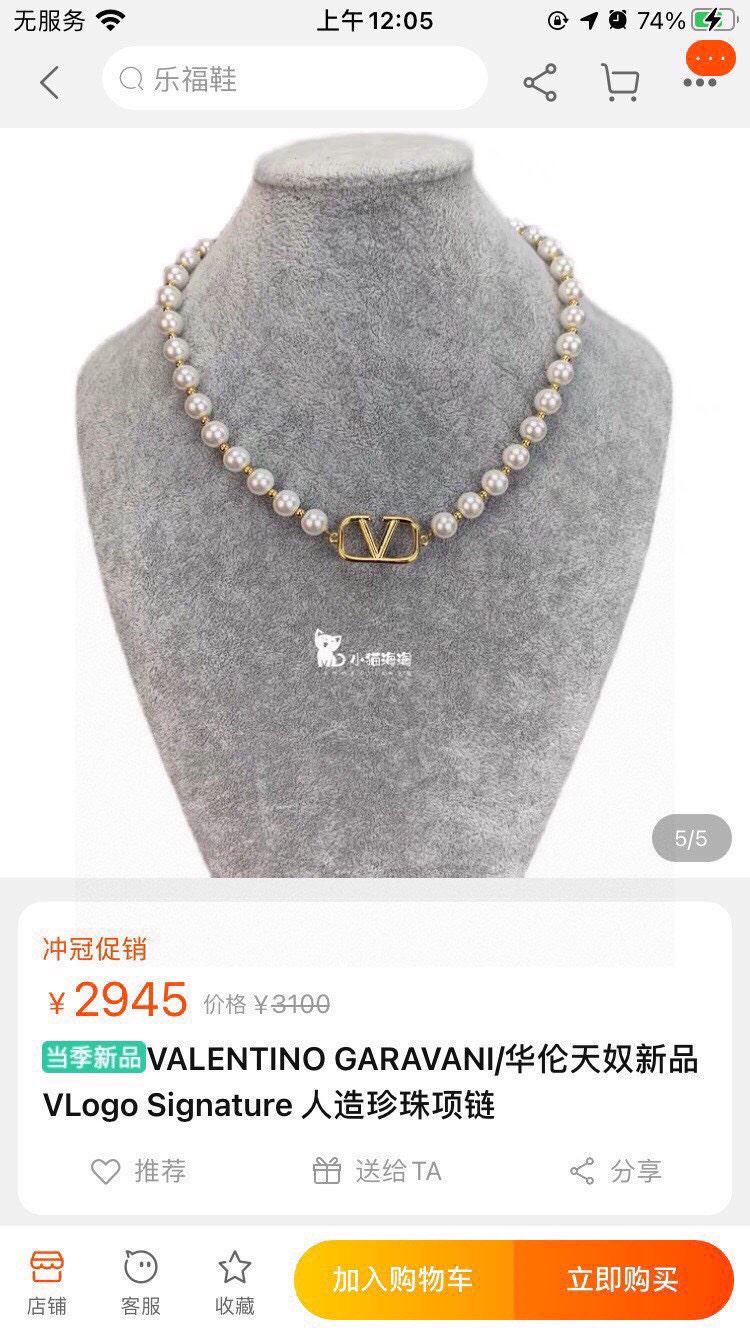Tap the heart icon beside 推荐
This screenshot has width=750, height=1334.
point(103,1170)
